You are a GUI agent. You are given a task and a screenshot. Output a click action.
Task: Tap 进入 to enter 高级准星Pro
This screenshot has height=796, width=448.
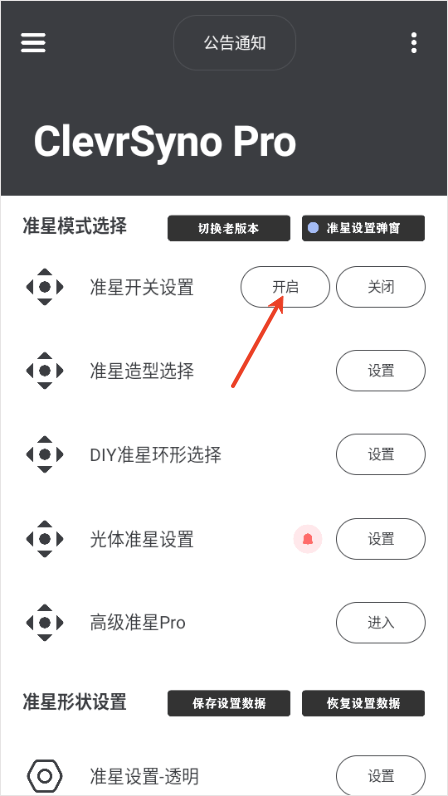(381, 623)
